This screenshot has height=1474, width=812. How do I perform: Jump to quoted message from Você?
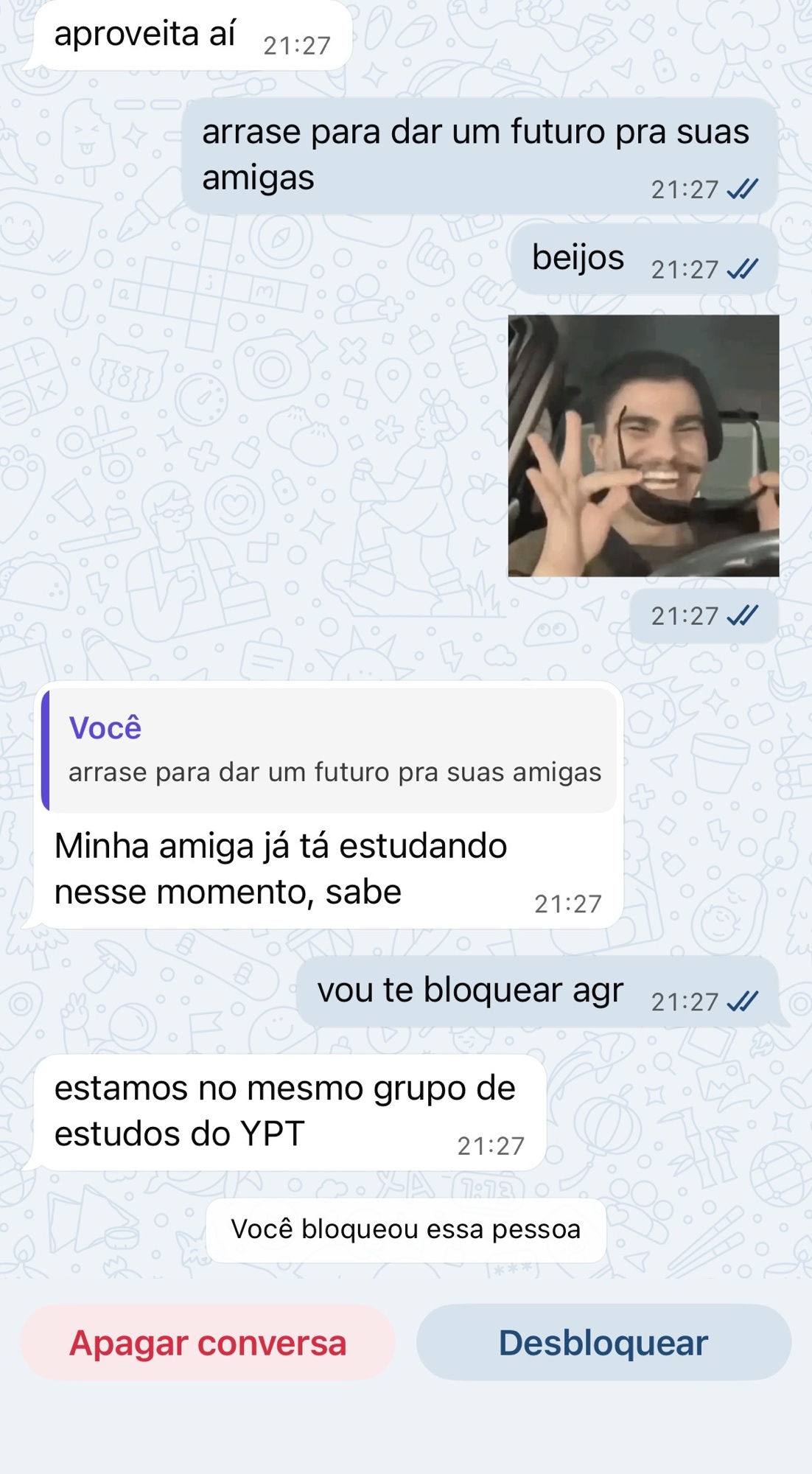pyautogui.click(x=329, y=750)
